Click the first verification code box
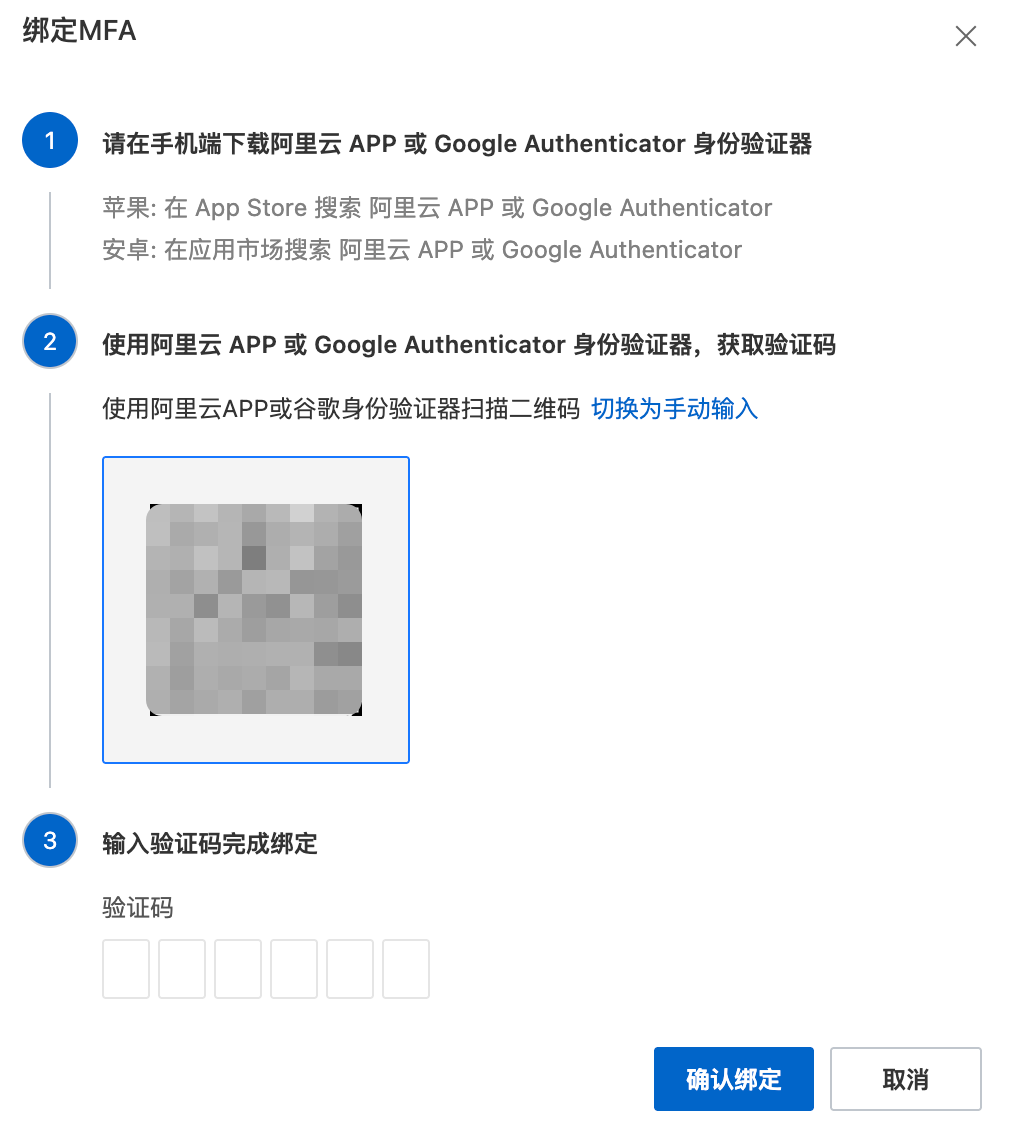 click(x=125, y=968)
